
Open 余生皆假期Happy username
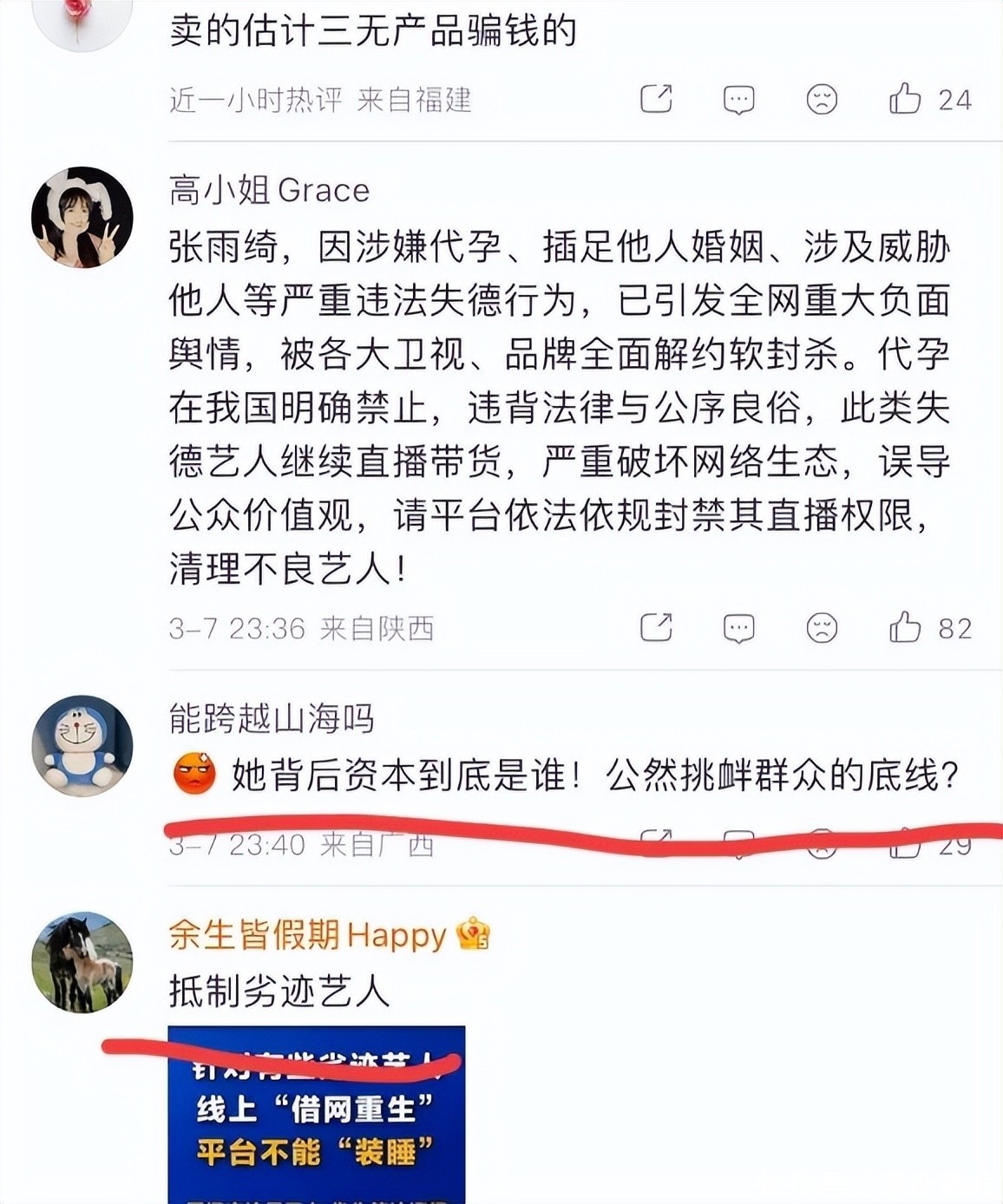(x=307, y=935)
